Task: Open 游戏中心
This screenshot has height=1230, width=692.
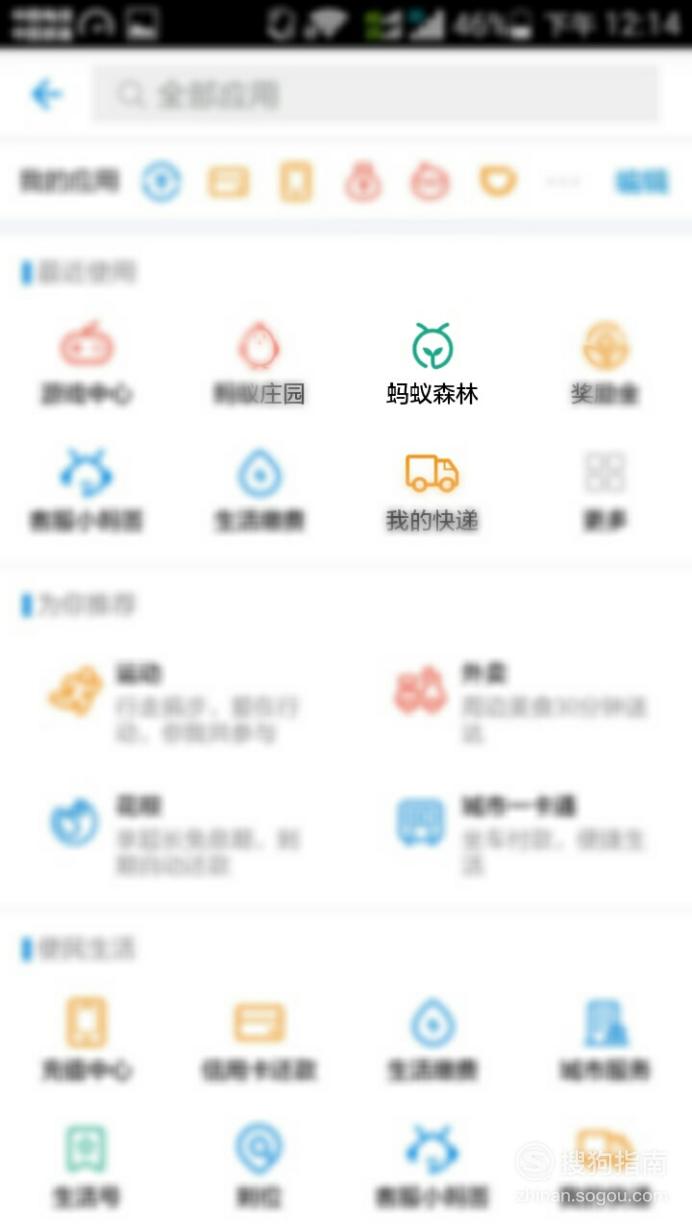Action: (x=86, y=364)
